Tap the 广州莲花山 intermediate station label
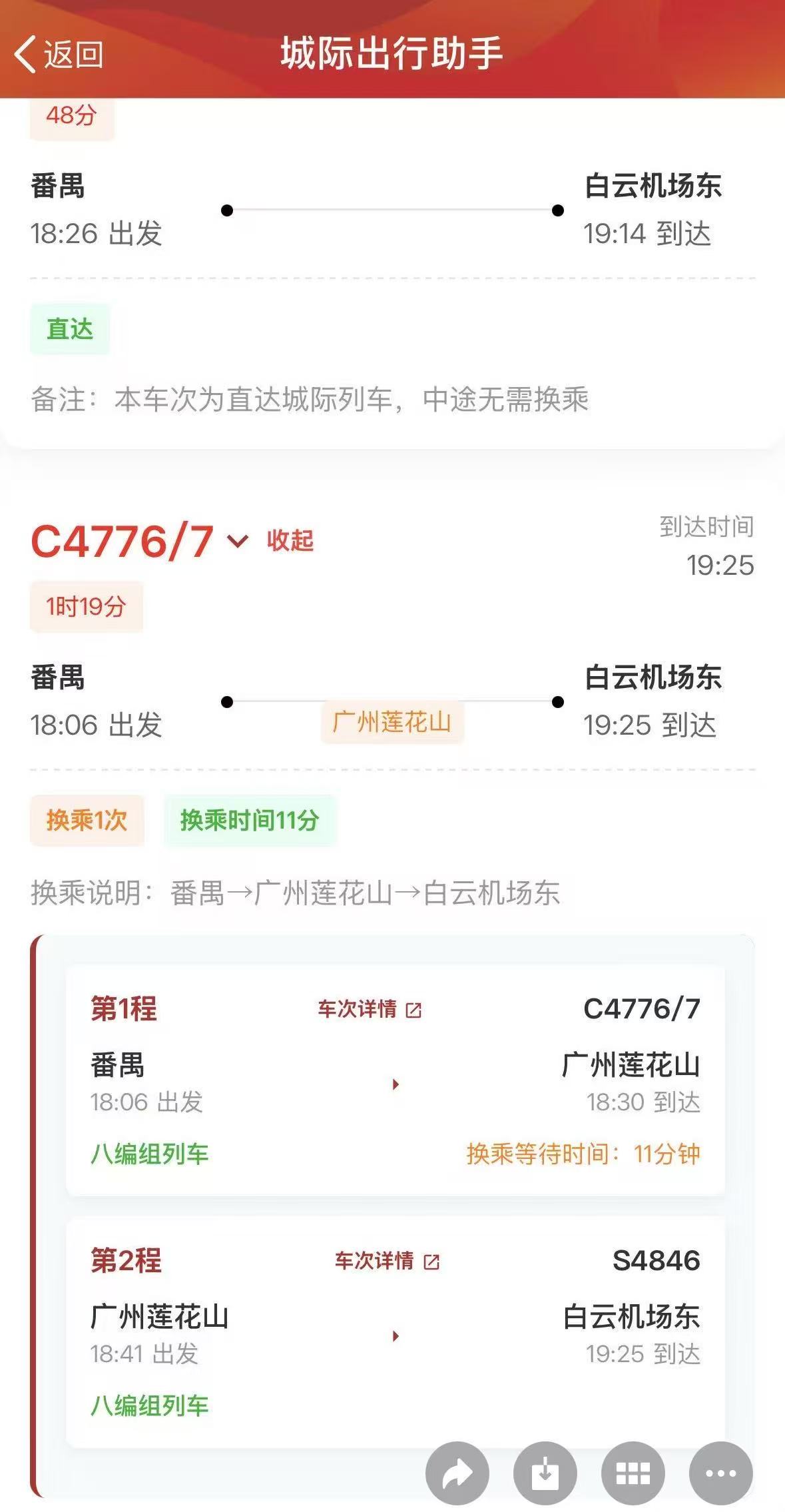Screen dimensions: 785x1512 pyautogui.click(x=392, y=721)
